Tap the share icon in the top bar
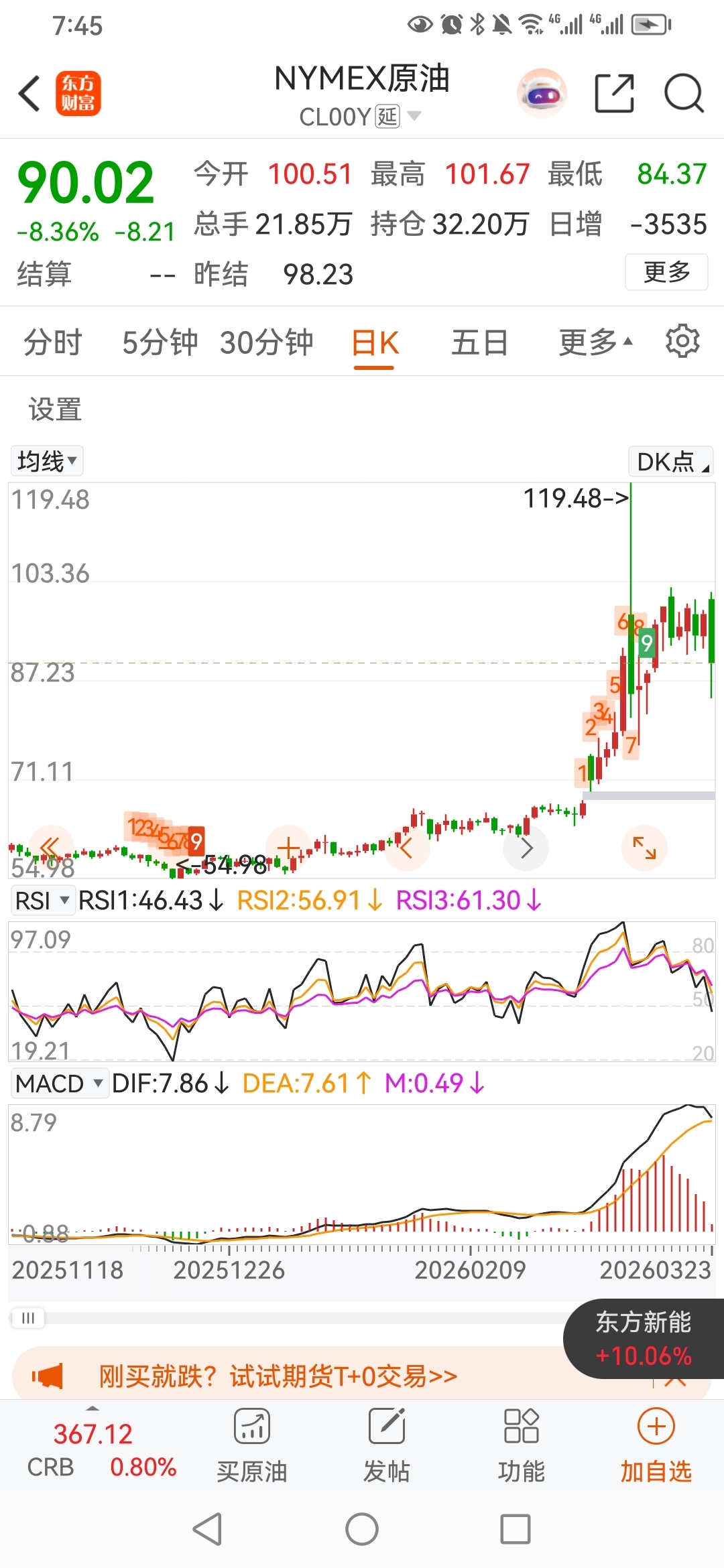Screen dimensions: 724x1568 click(x=614, y=93)
